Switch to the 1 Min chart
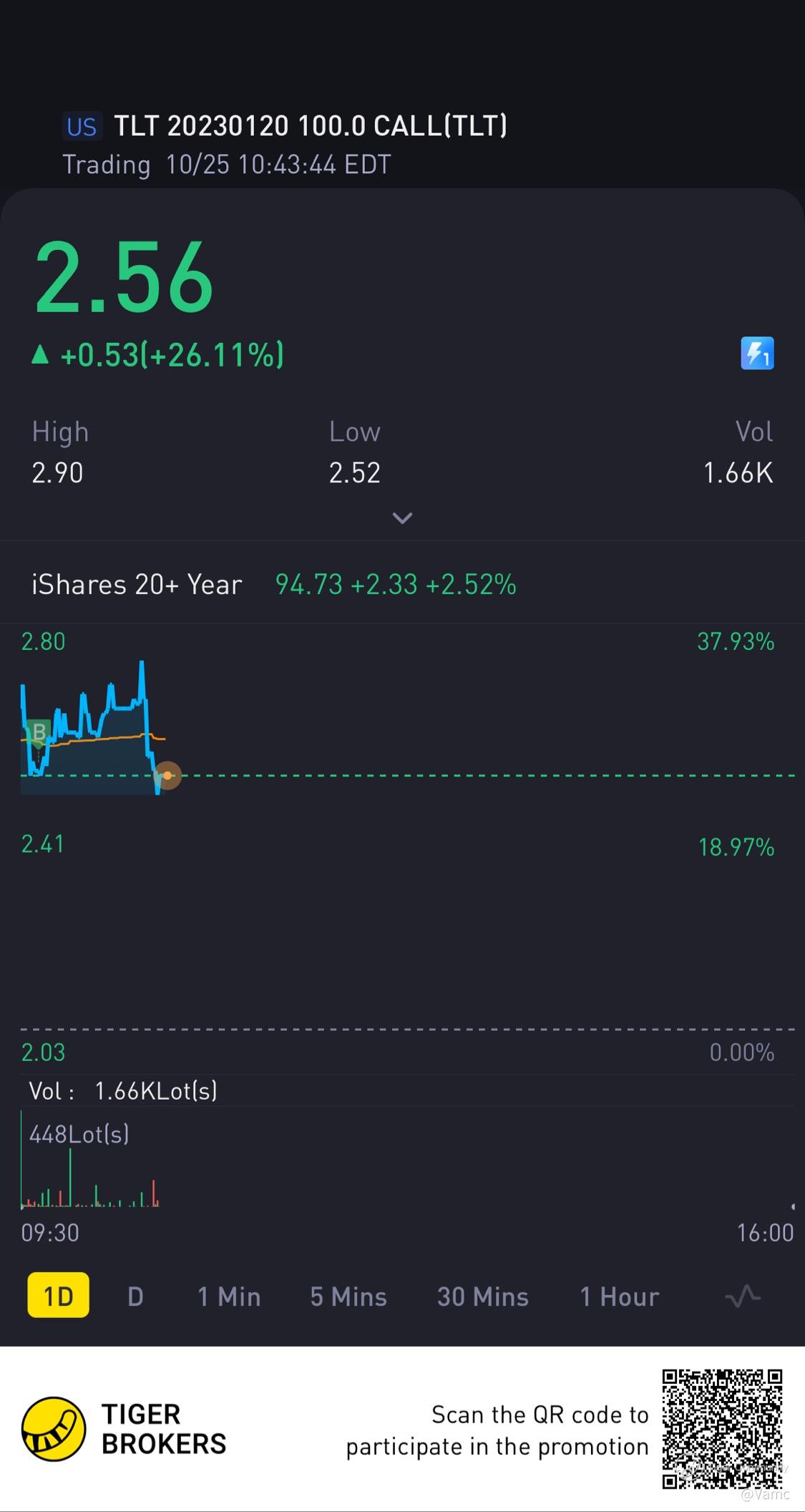The width and height of the screenshot is (805, 1512). [x=229, y=1297]
